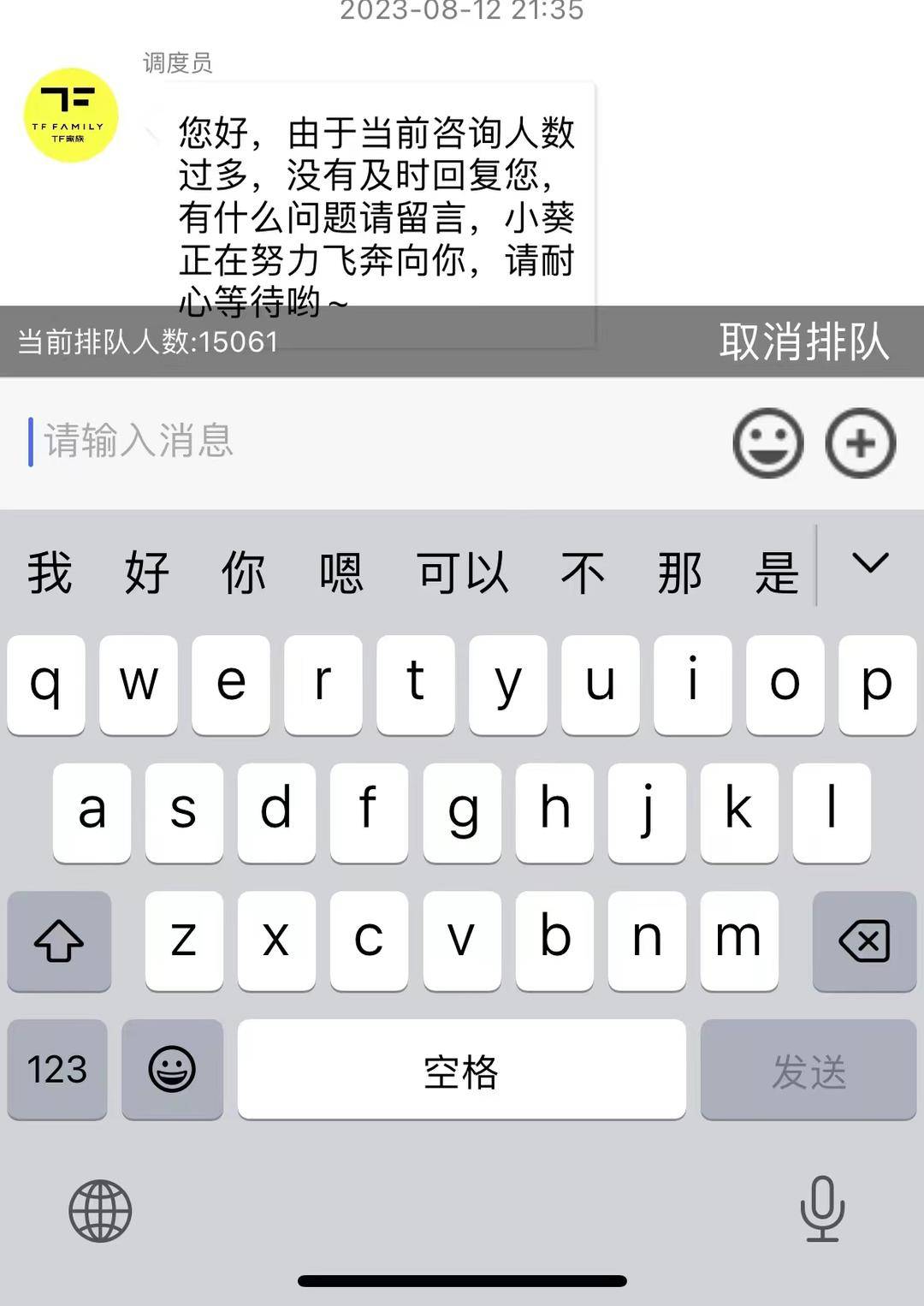Open the emoji picker beside the message field
This screenshot has height=1306, width=924.
tap(767, 443)
